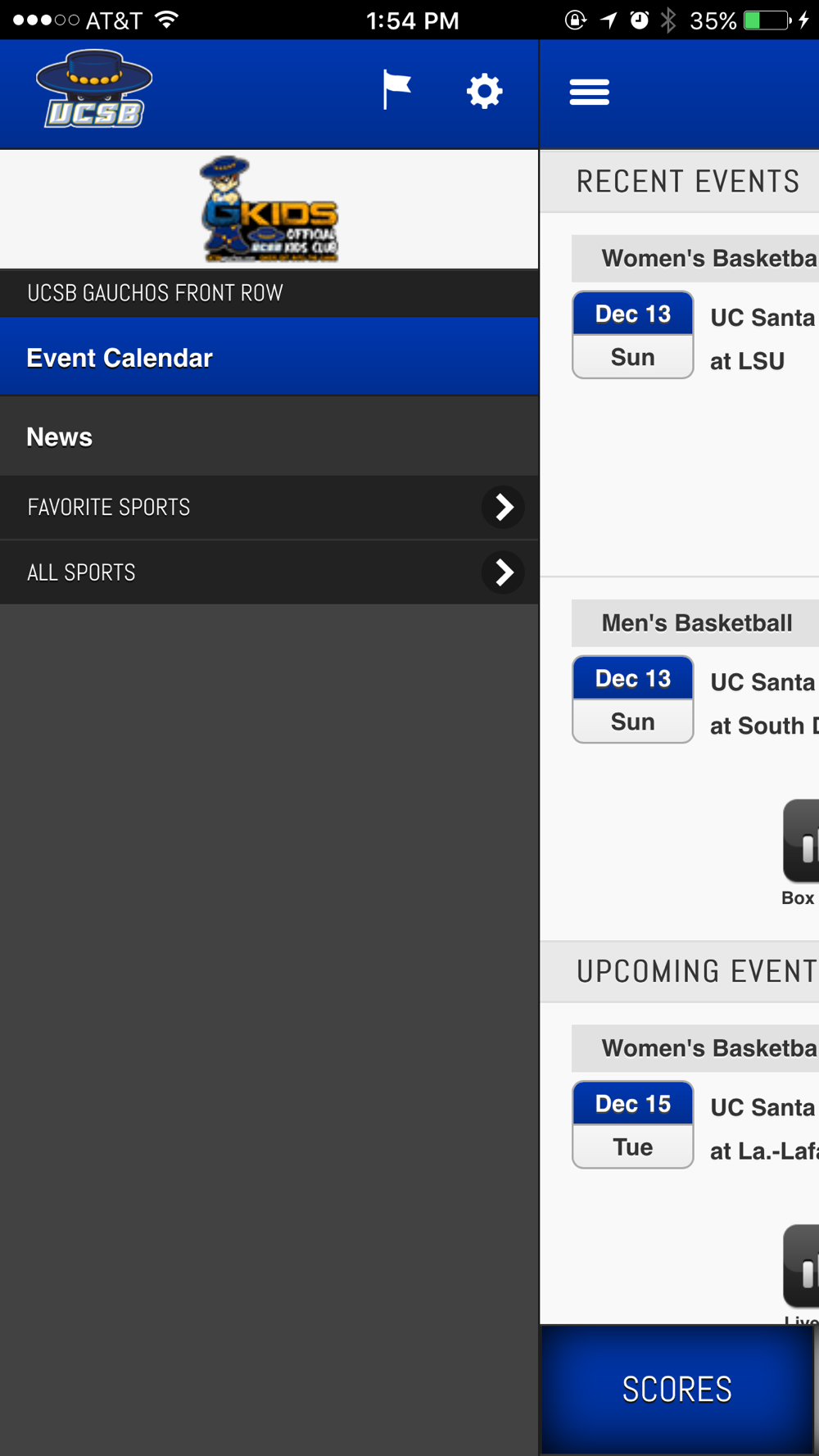Open the UCSB Kids Club banner
This screenshot has height=1456, width=819.
(269, 210)
